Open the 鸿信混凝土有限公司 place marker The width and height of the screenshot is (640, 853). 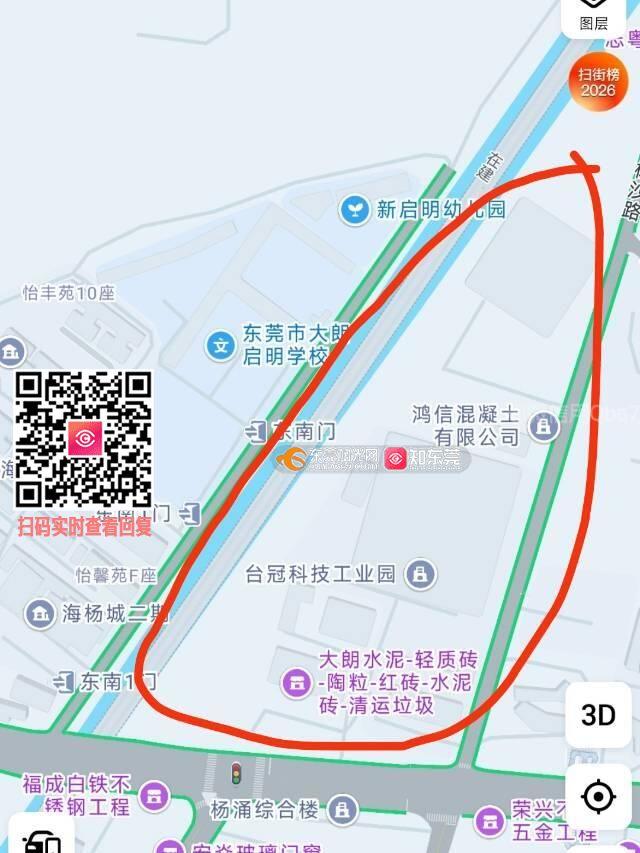click(544, 427)
